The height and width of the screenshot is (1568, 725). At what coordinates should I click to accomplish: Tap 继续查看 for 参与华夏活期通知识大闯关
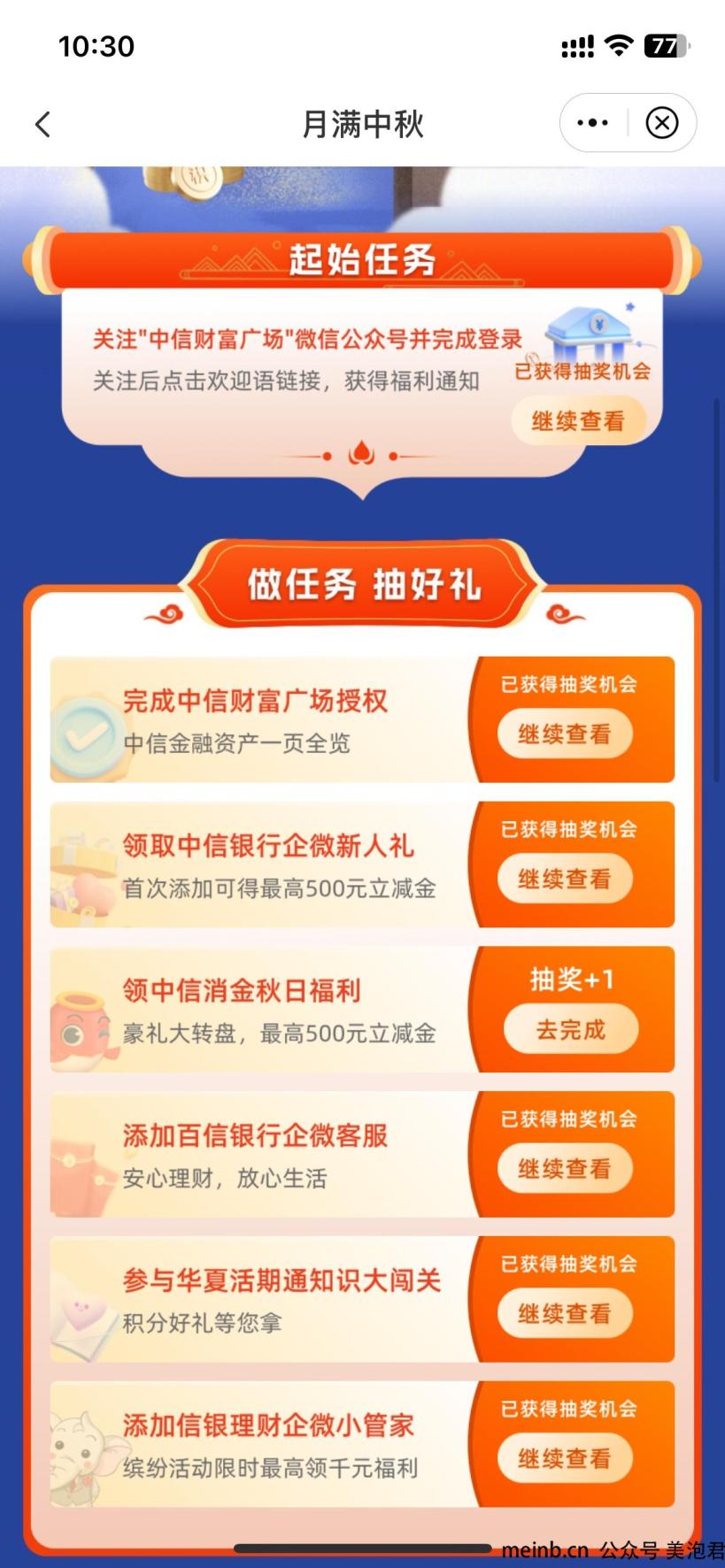pos(565,1313)
